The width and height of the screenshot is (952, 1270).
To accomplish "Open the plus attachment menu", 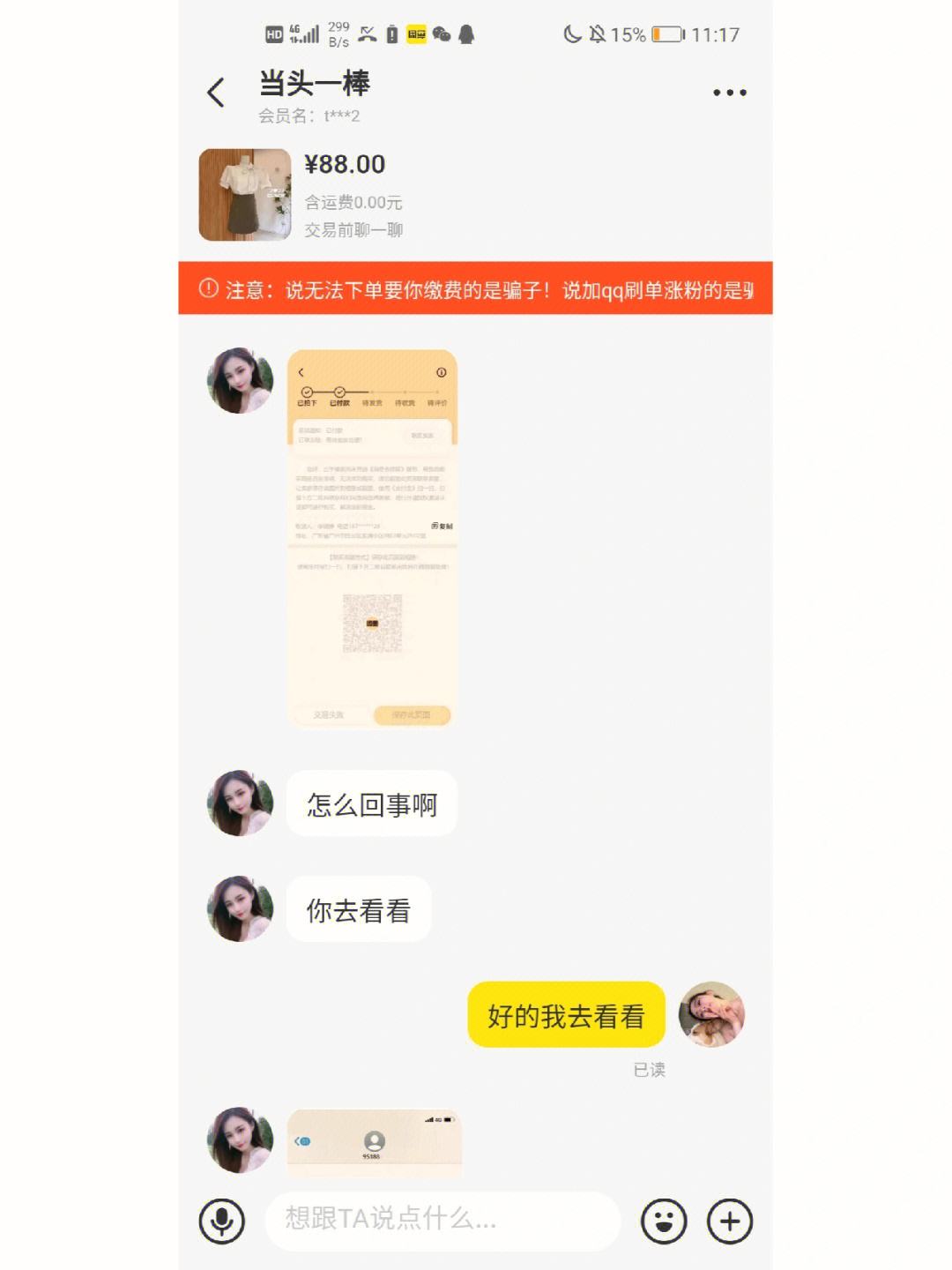I will click(730, 1221).
